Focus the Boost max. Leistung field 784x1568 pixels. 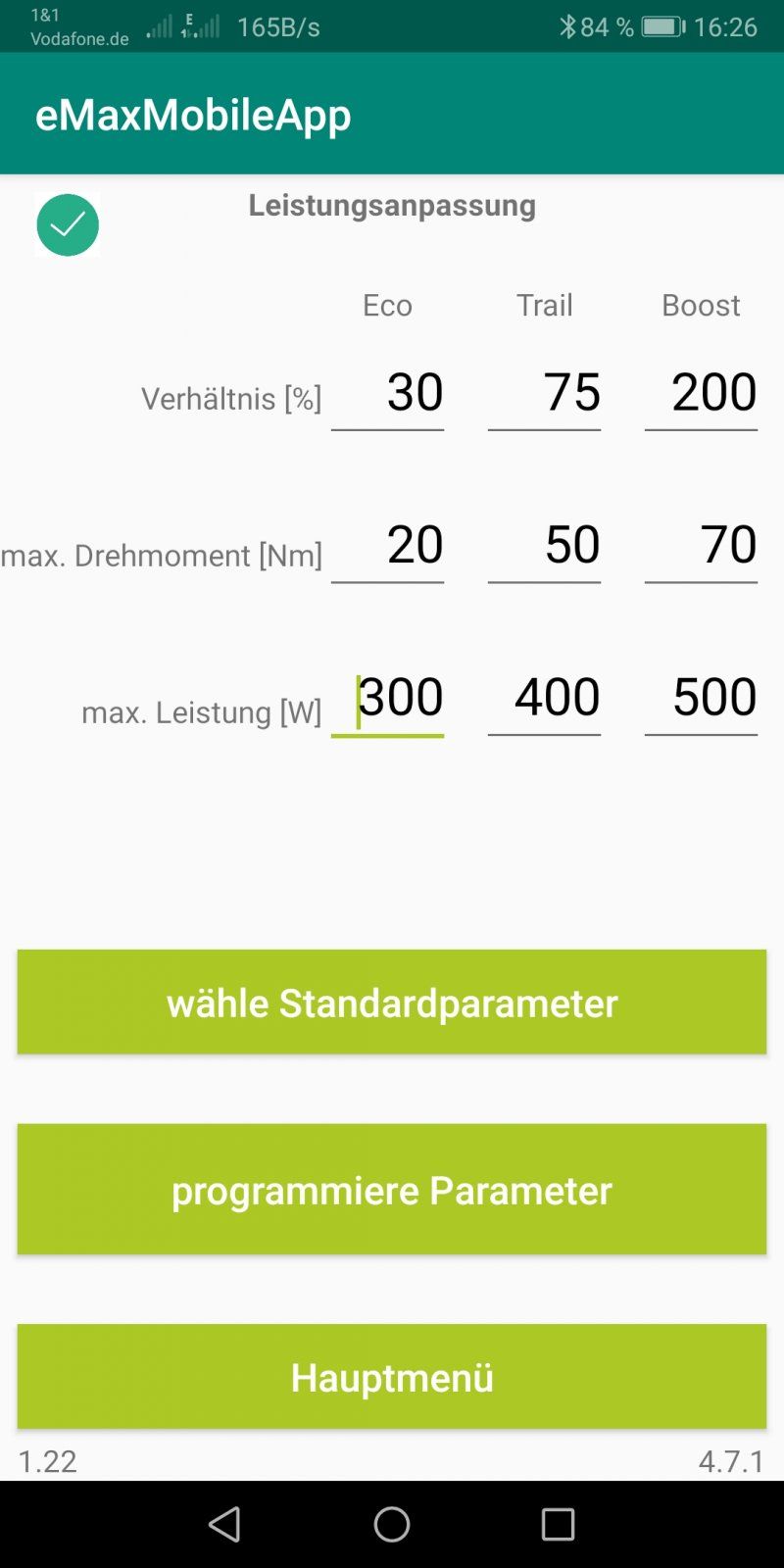click(x=702, y=698)
